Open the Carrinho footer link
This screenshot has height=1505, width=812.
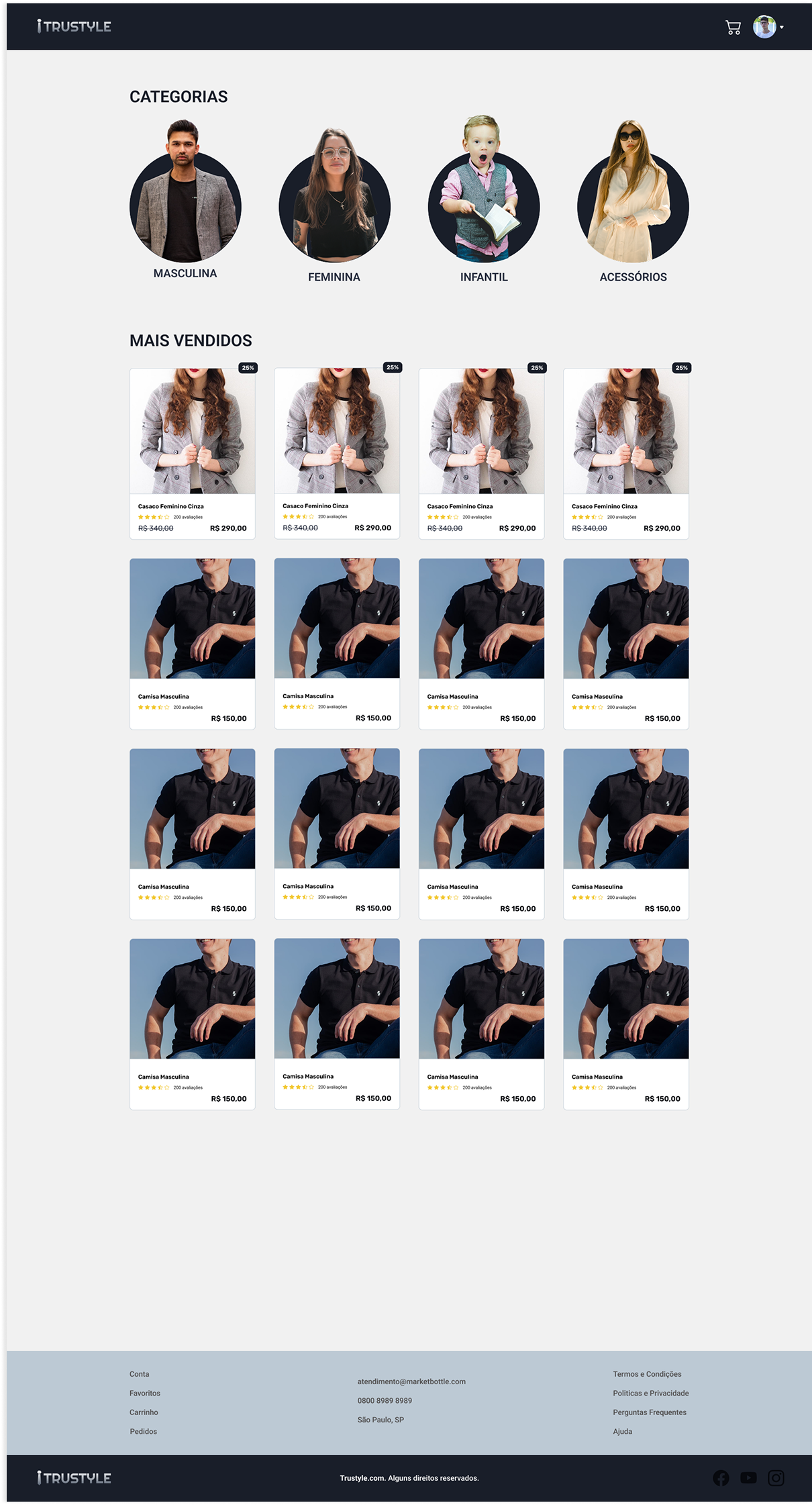[144, 1412]
